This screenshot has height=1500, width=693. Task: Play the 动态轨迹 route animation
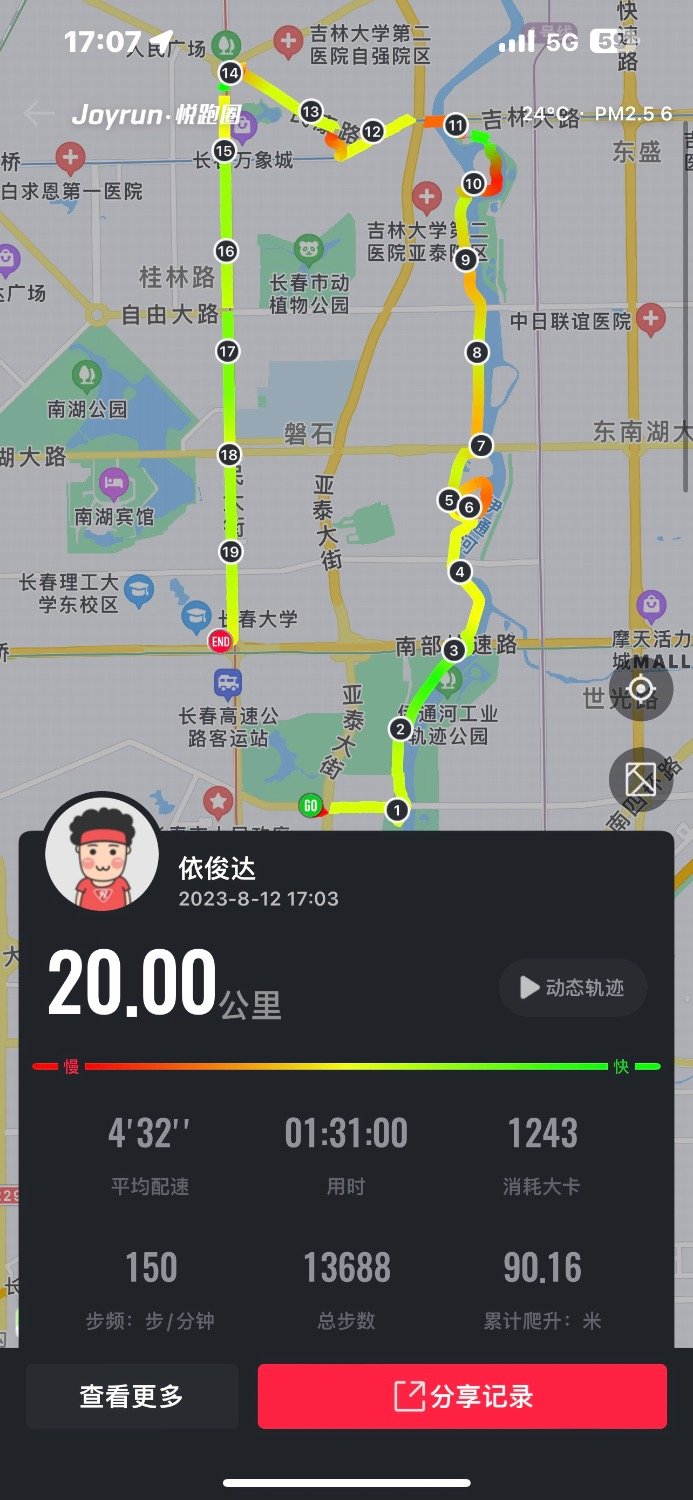[573, 988]
